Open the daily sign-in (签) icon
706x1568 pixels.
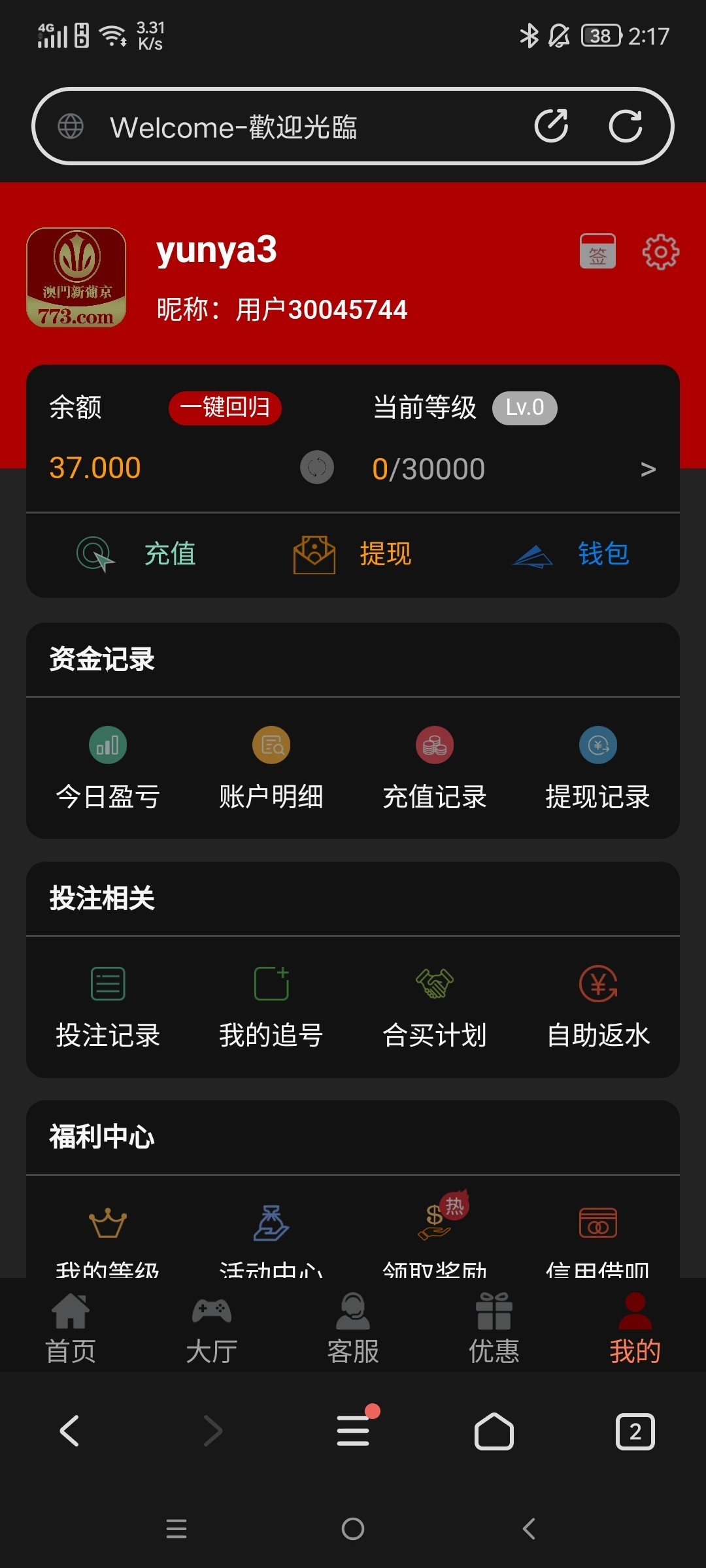pyautogui.click(x=597, y=252)
